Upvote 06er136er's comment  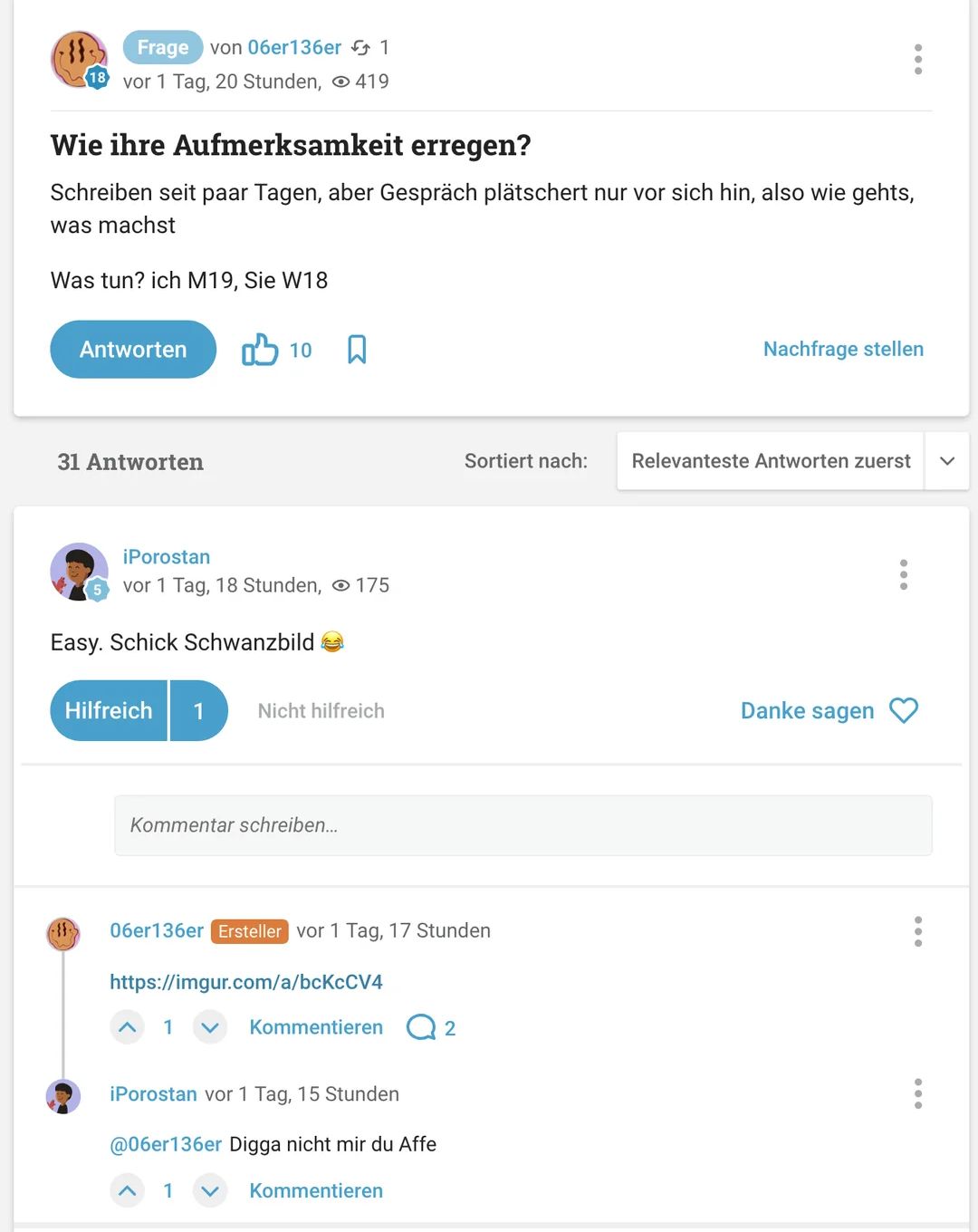pyautogui.click(x=128, y=1027)
